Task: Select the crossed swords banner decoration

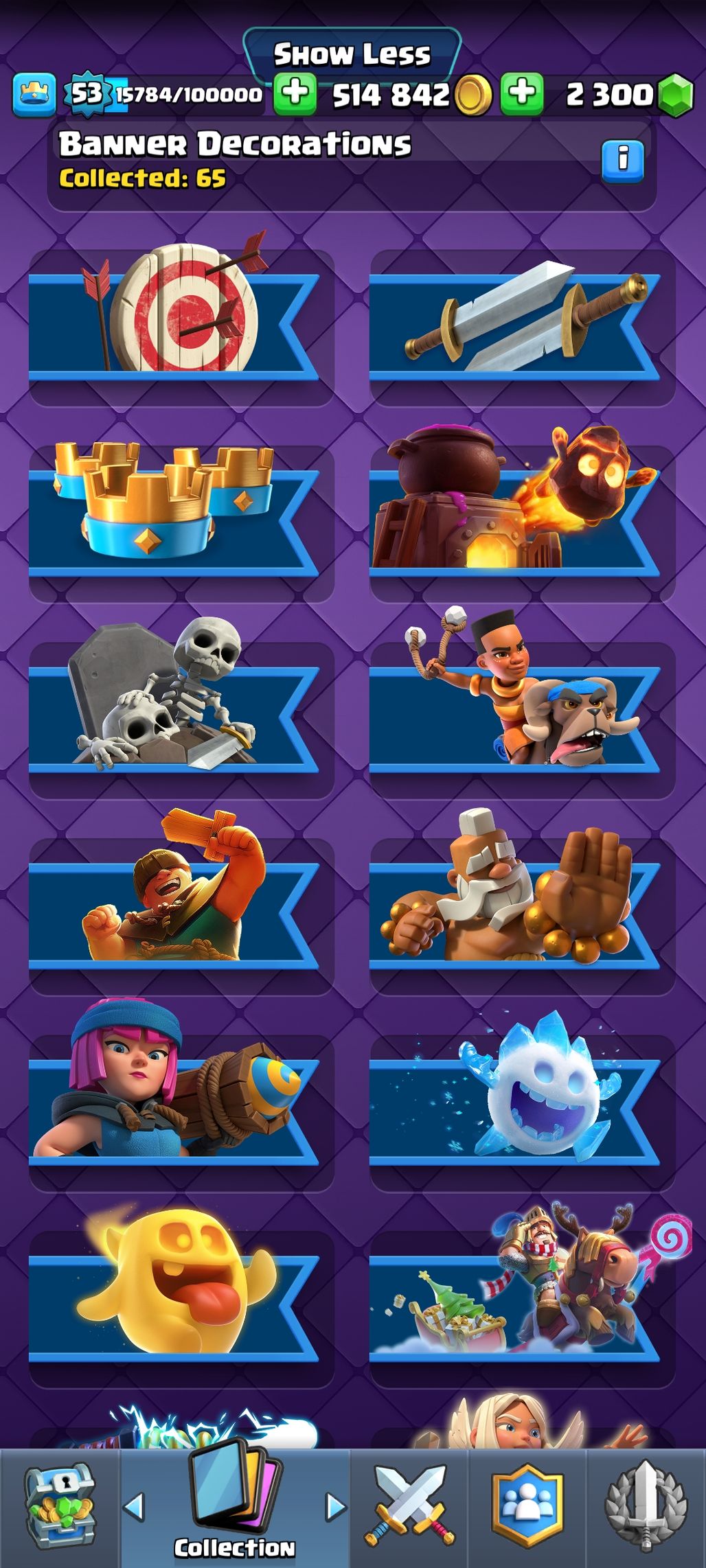Action: [522, 327]
